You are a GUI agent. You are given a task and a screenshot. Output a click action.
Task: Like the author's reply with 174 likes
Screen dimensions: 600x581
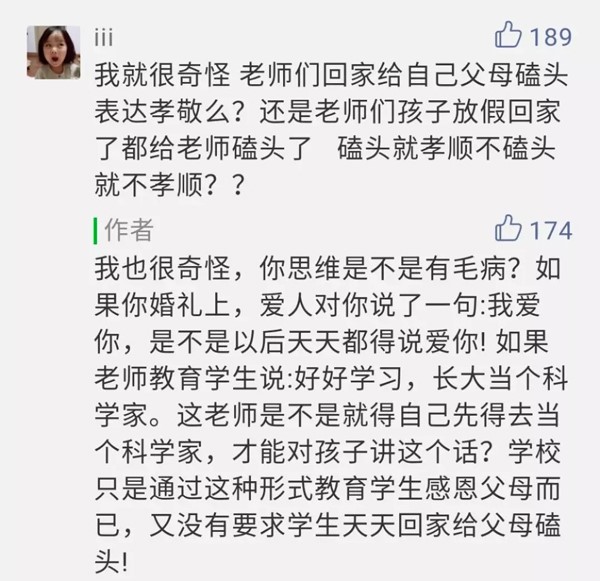coord(509,230)
